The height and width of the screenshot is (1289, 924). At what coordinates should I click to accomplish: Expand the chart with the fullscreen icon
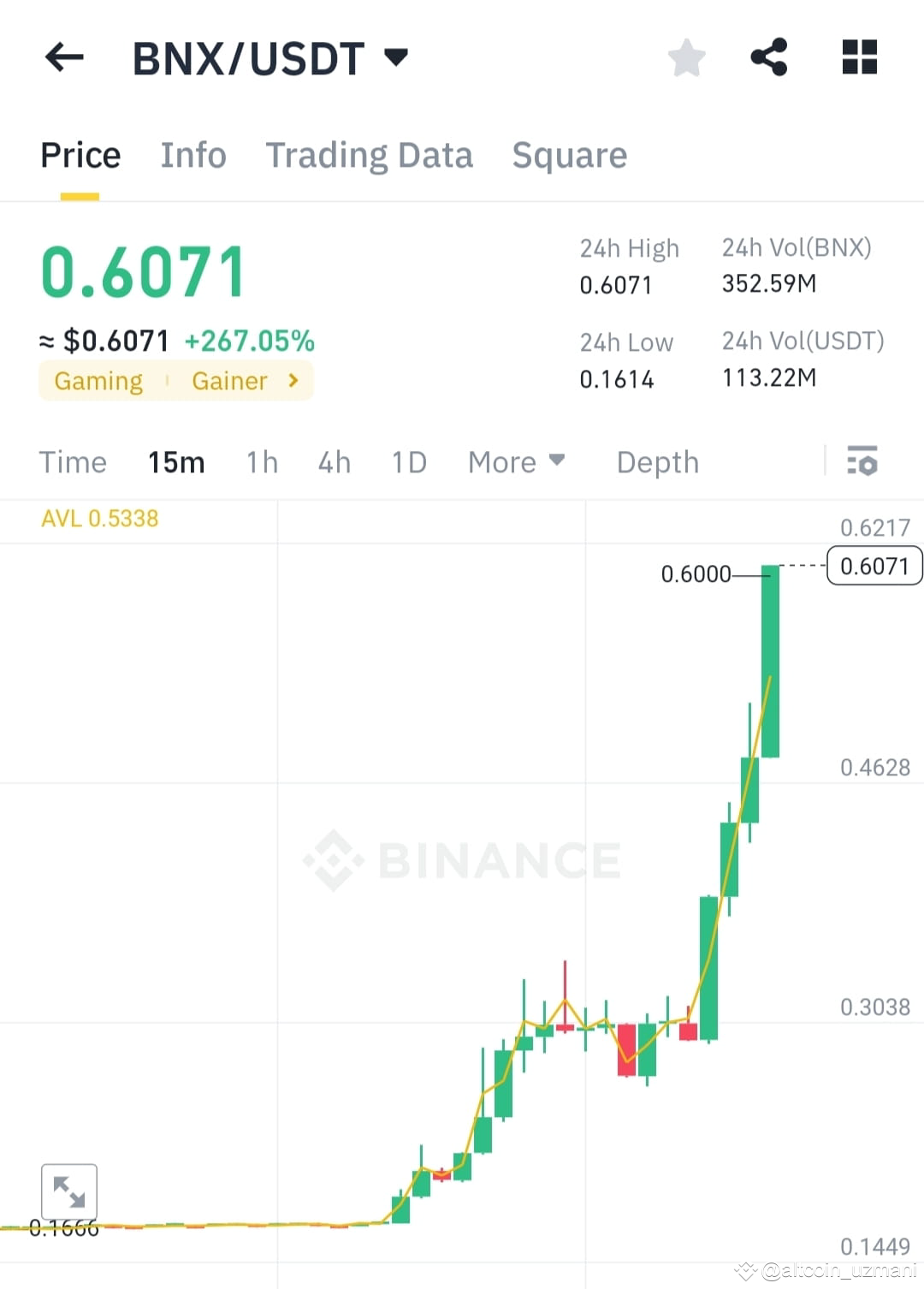[x=68, y=1191]
